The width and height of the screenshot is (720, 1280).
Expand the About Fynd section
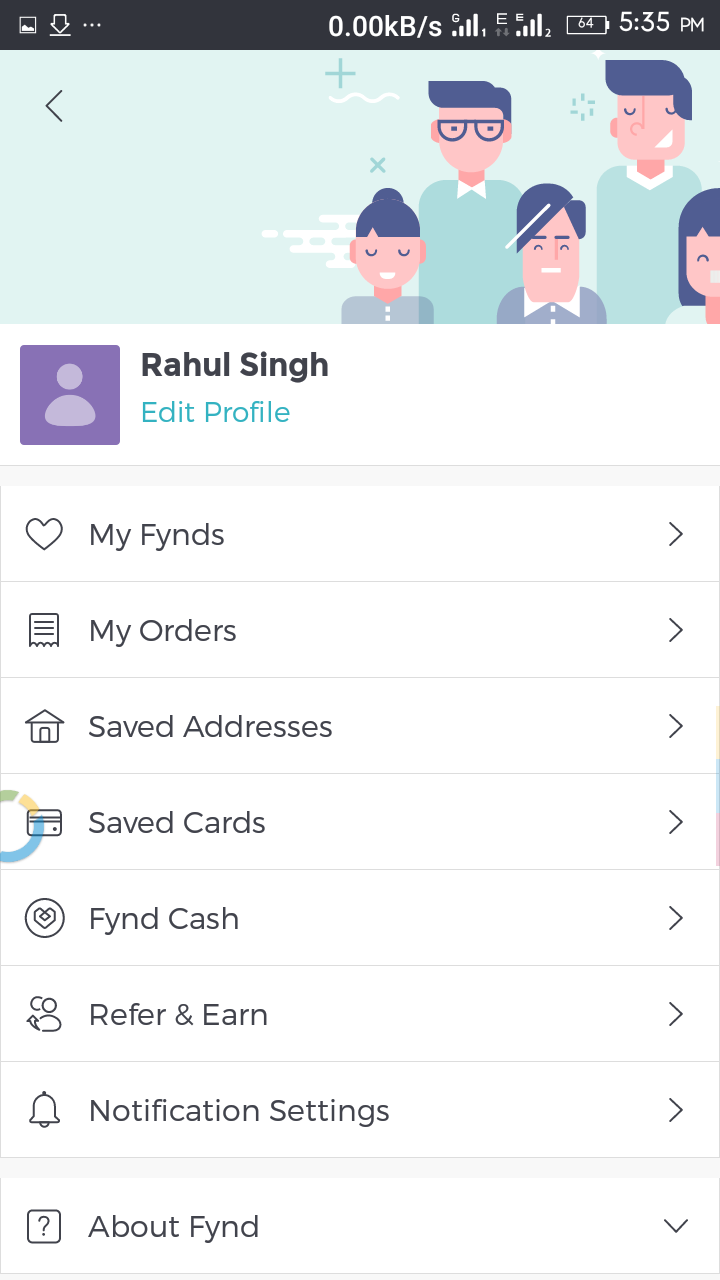point(360,1226)
